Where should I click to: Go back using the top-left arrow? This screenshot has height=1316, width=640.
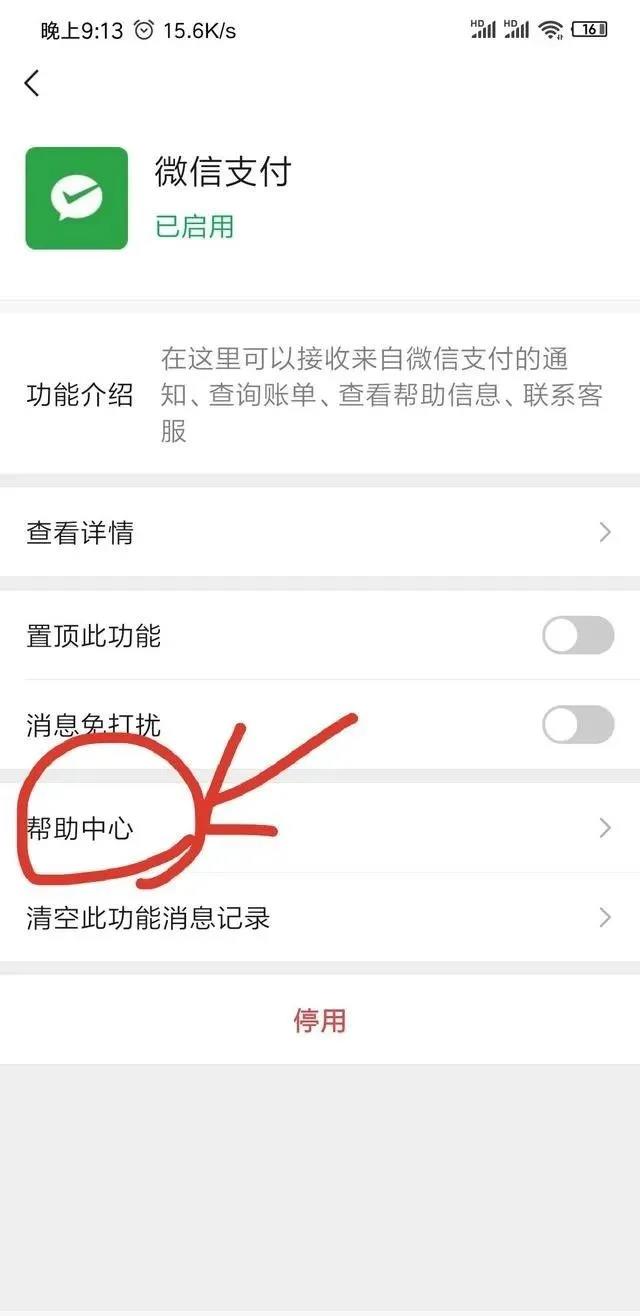[32, 83]
